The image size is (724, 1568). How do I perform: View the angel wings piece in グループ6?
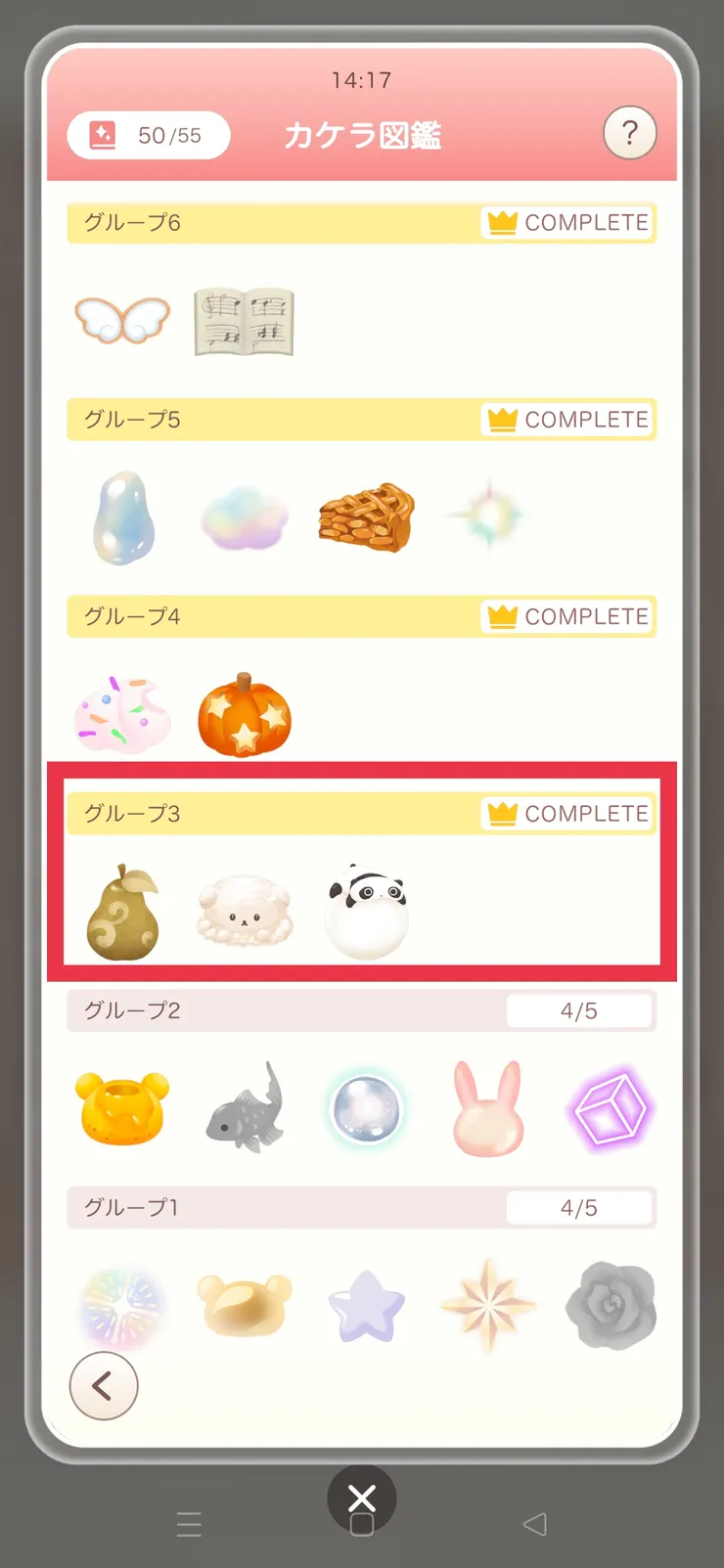click(122, 320)
